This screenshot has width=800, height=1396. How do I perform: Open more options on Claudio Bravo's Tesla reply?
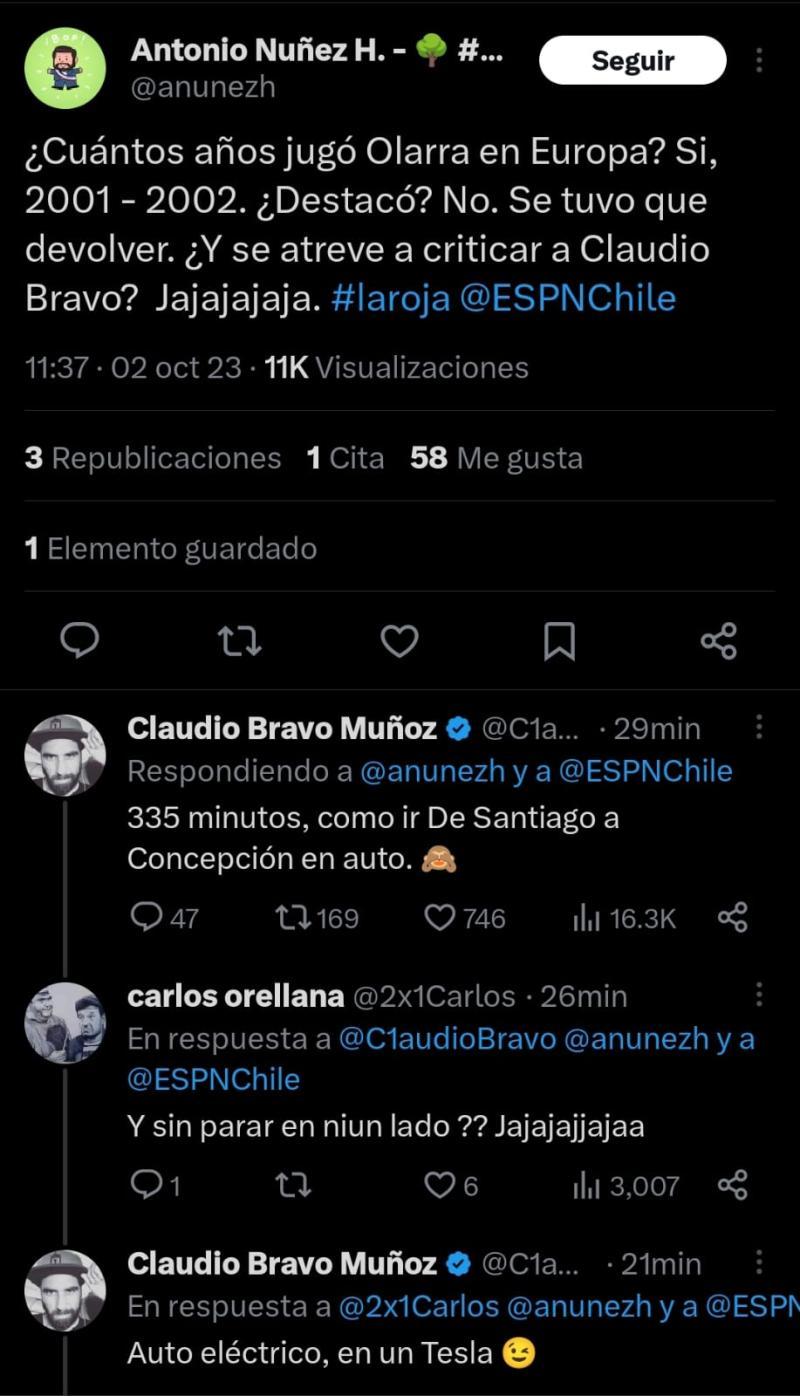(x=757, y=1264)
